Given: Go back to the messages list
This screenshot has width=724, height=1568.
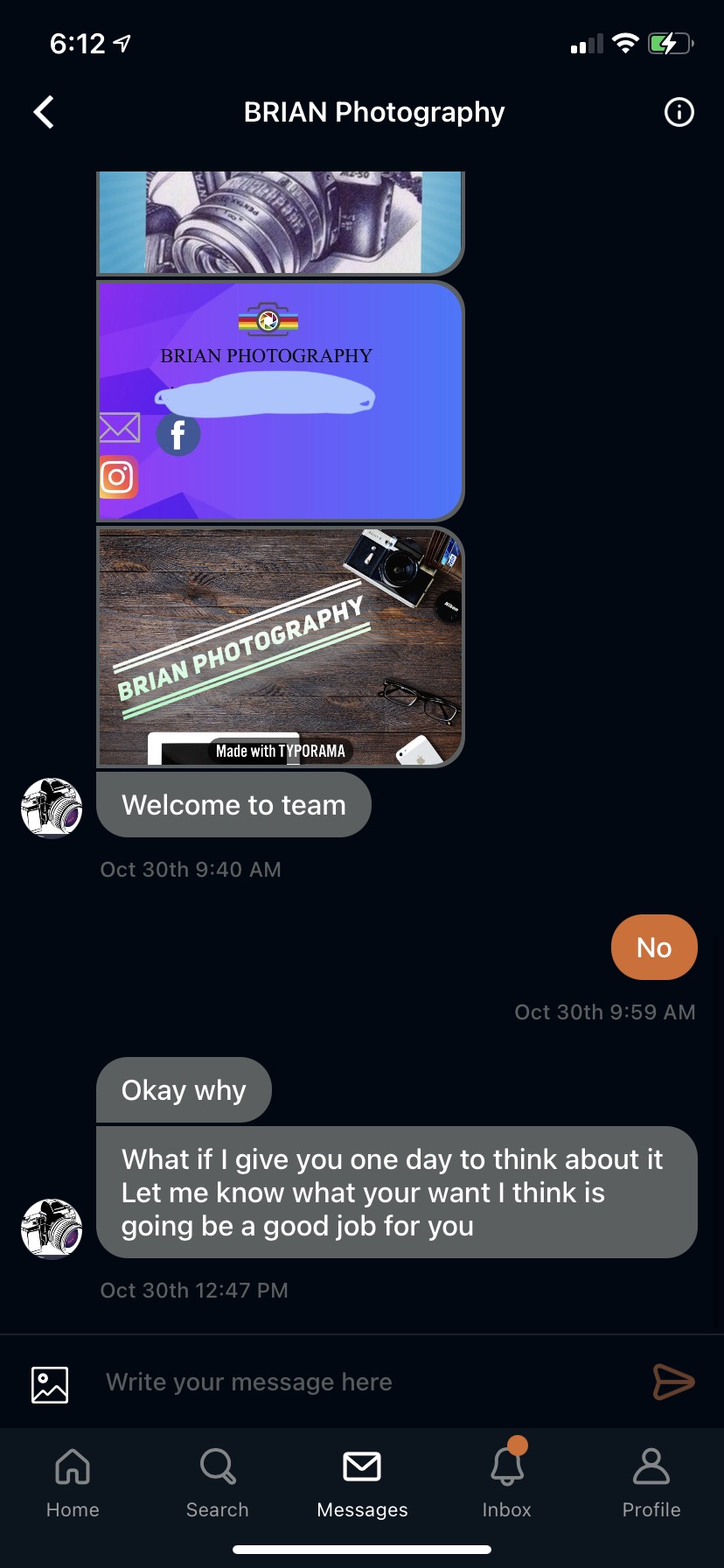Looking at the screenshot, I should (44, 112).
